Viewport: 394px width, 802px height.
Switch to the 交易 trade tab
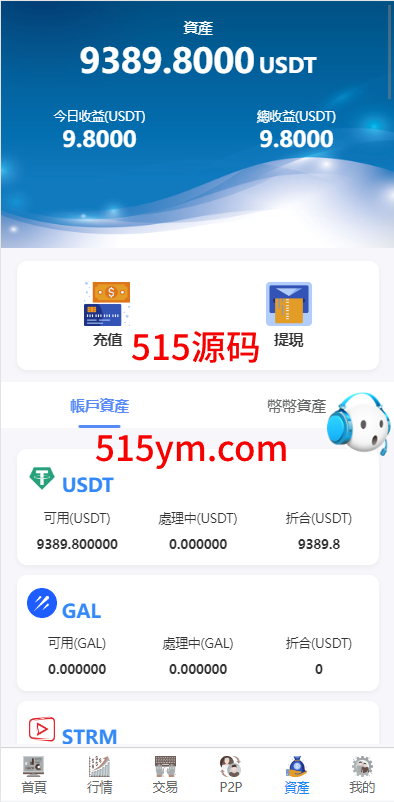click(x=165, y=775)
